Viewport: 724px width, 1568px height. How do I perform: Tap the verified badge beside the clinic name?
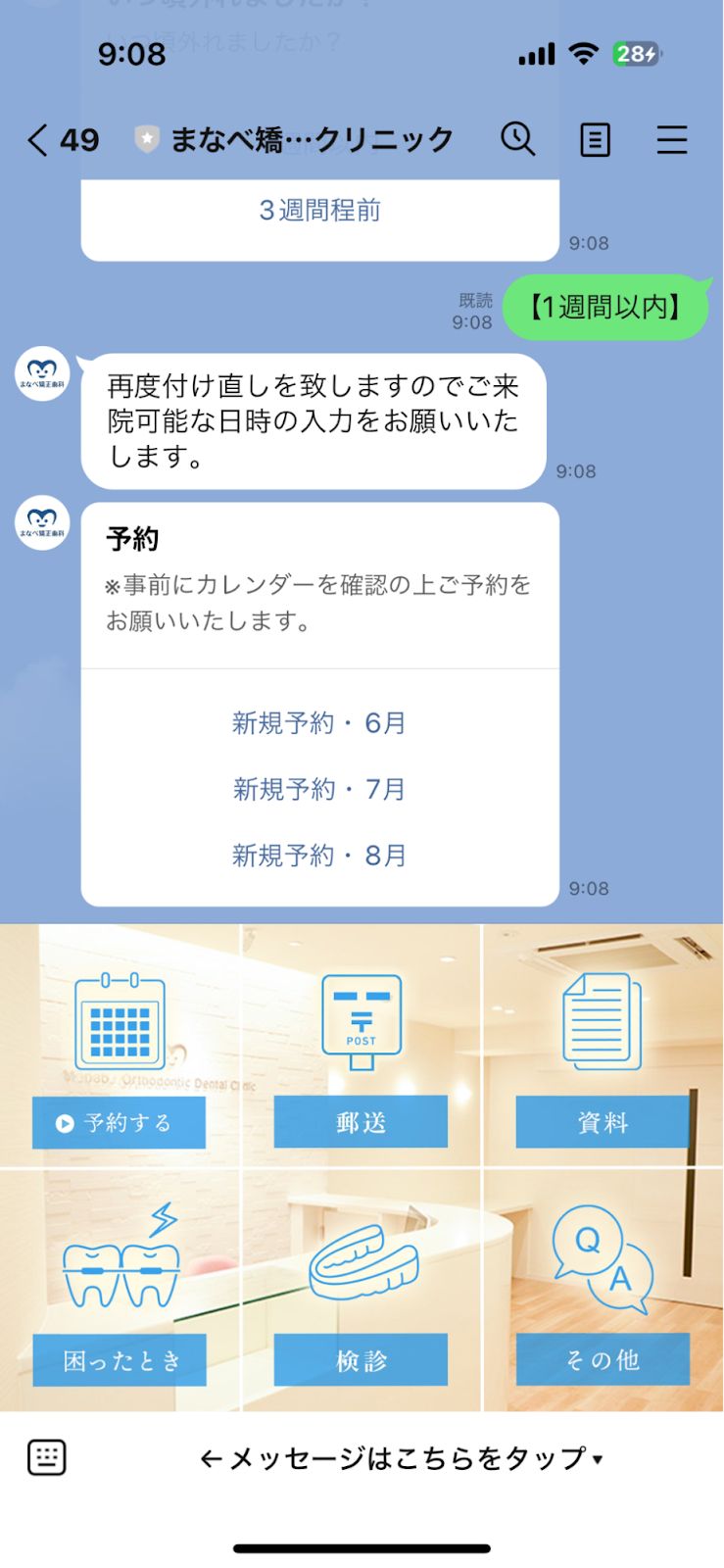click(x=145, y=139)
